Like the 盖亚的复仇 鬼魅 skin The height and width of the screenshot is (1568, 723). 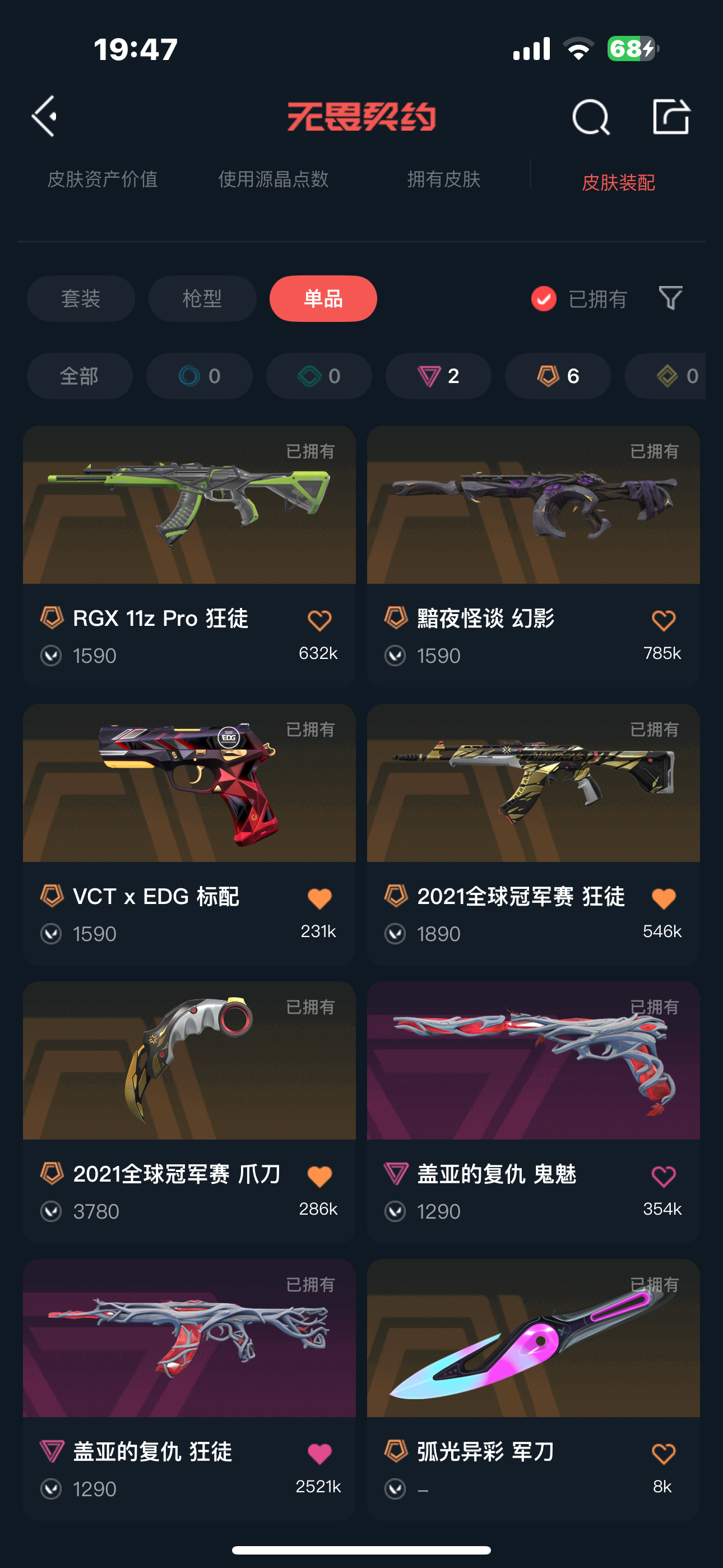[664, 1176]
